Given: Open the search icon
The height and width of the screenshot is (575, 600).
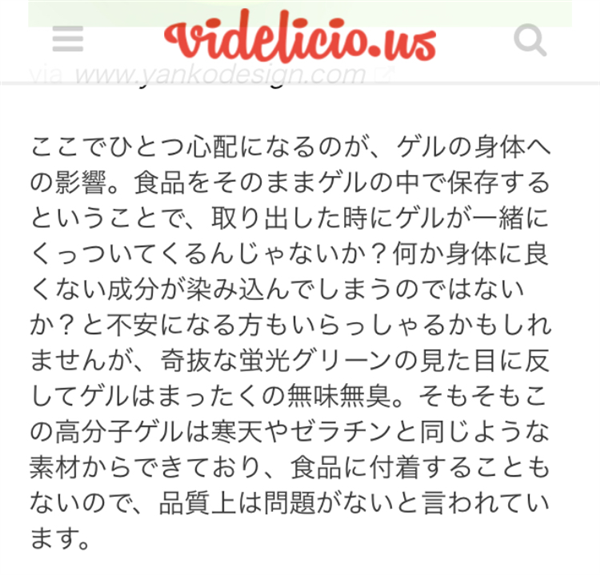Looking at the screenshot, I should pos(530,40).
